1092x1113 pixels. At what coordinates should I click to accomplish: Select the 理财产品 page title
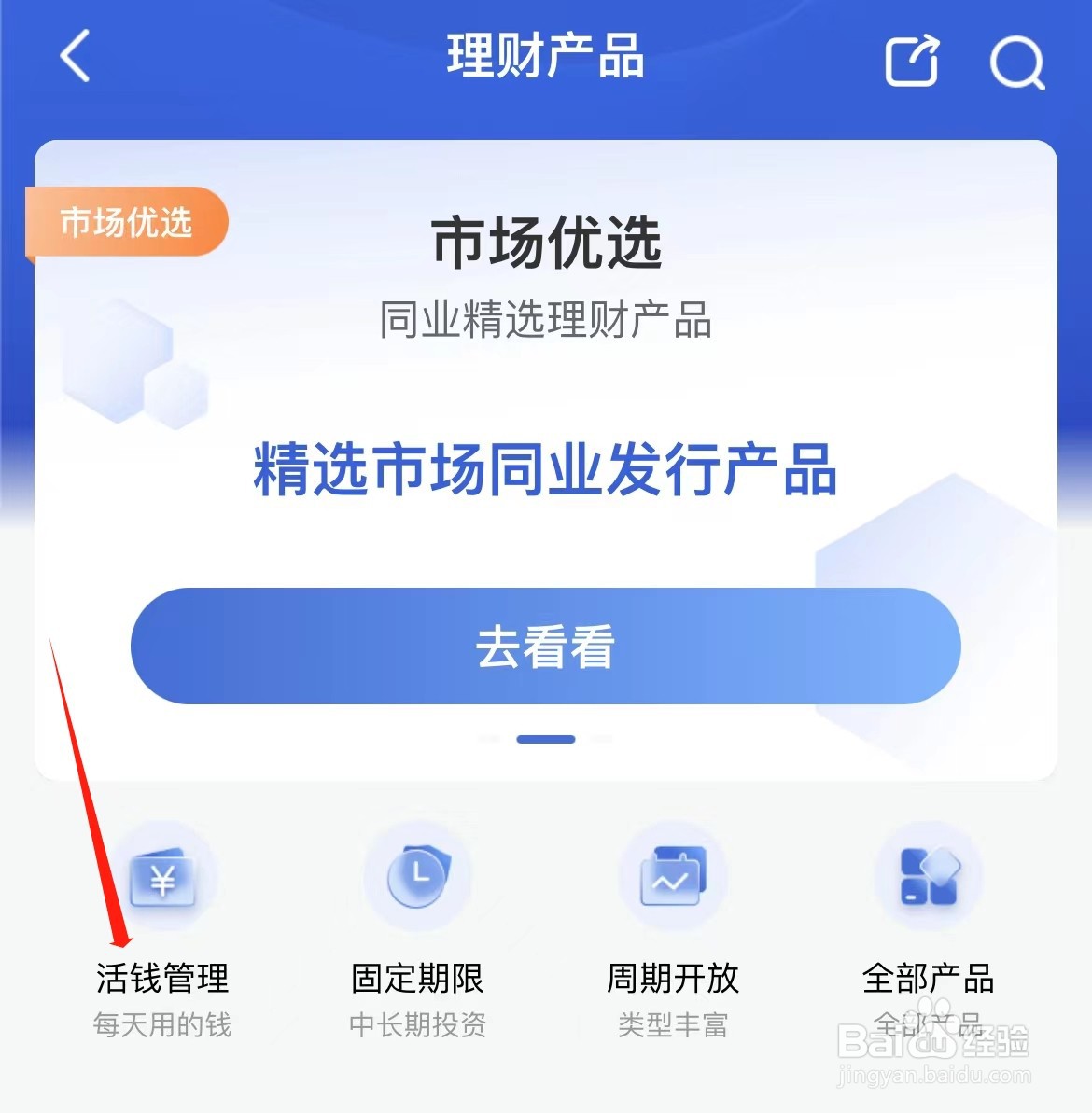coord(545,58)
